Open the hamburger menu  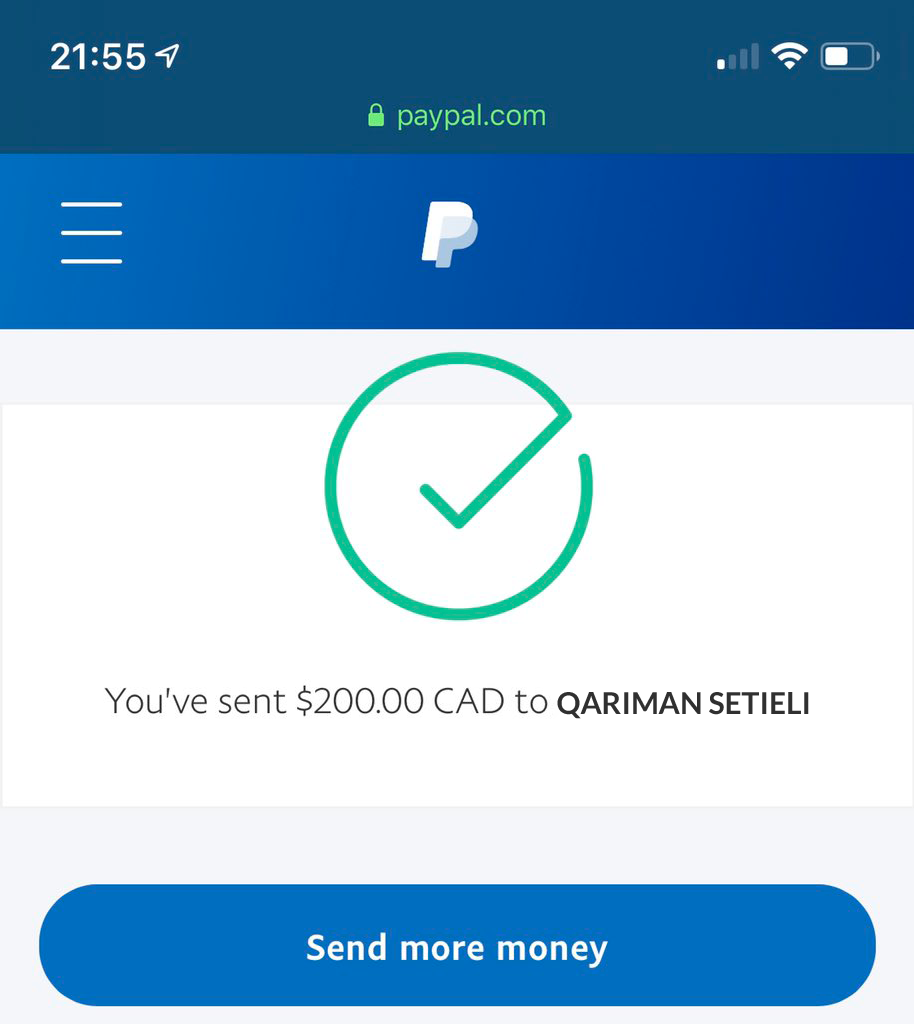coord(91,233)
